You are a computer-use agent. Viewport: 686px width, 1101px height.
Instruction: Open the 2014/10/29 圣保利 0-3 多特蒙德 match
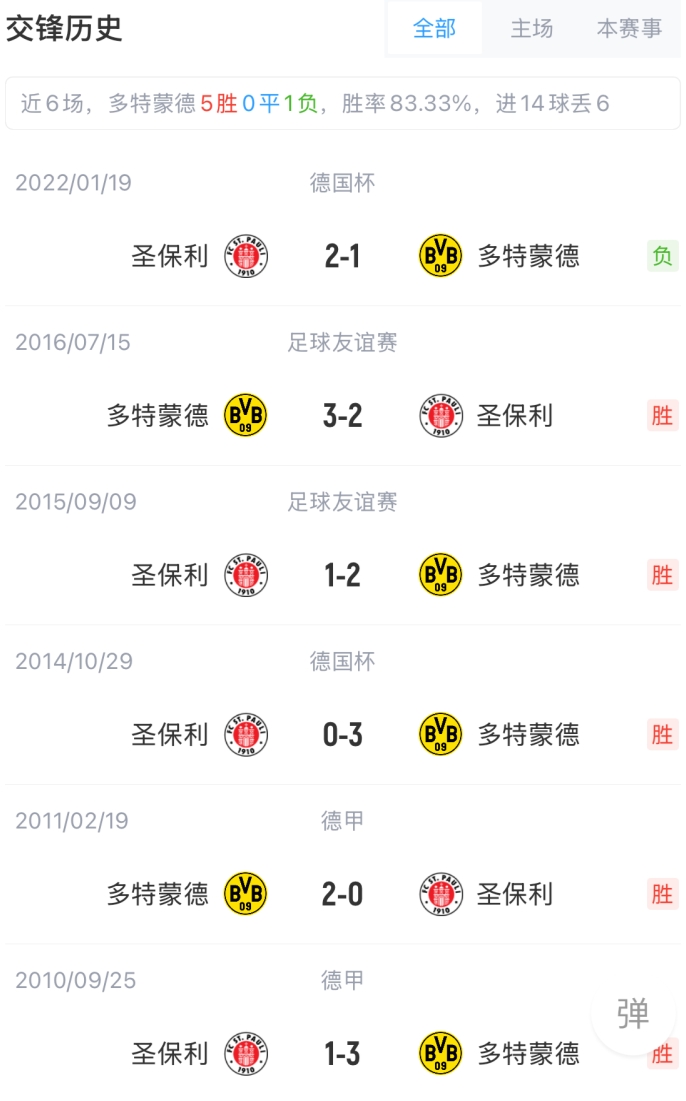tap(343, 705)
